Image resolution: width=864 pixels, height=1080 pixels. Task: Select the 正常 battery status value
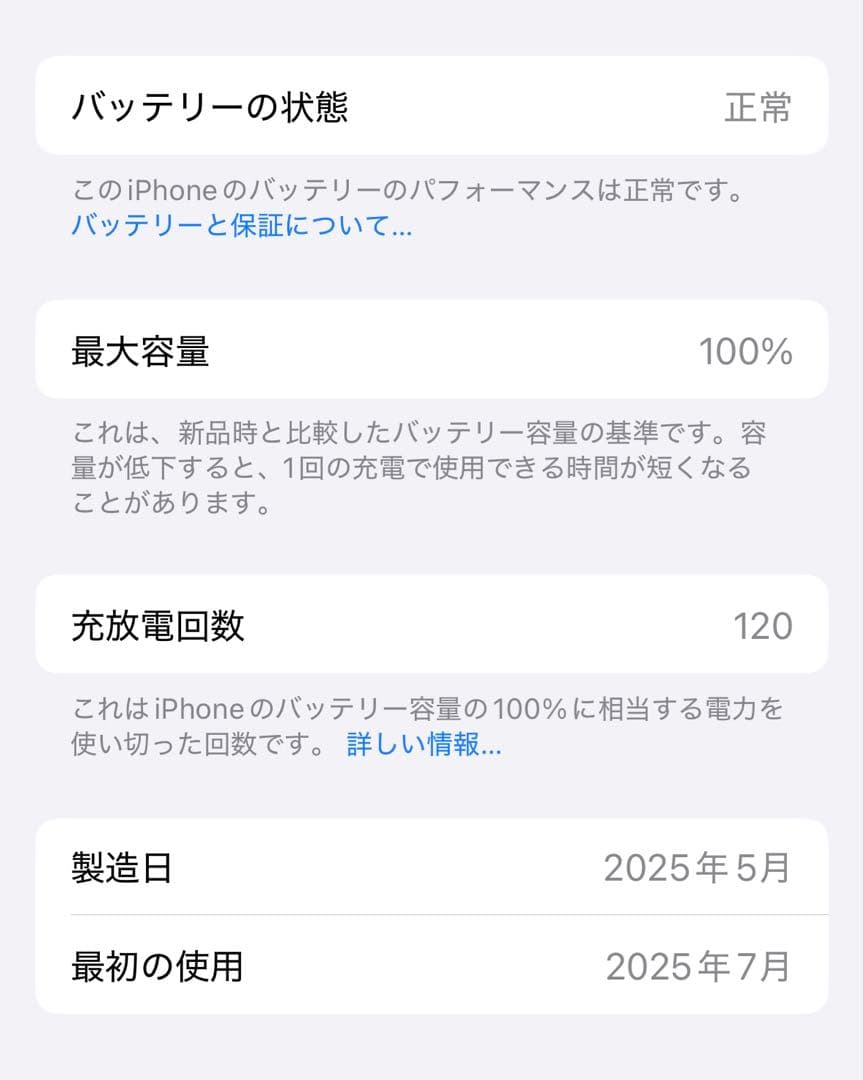click(x=760, y=106)
